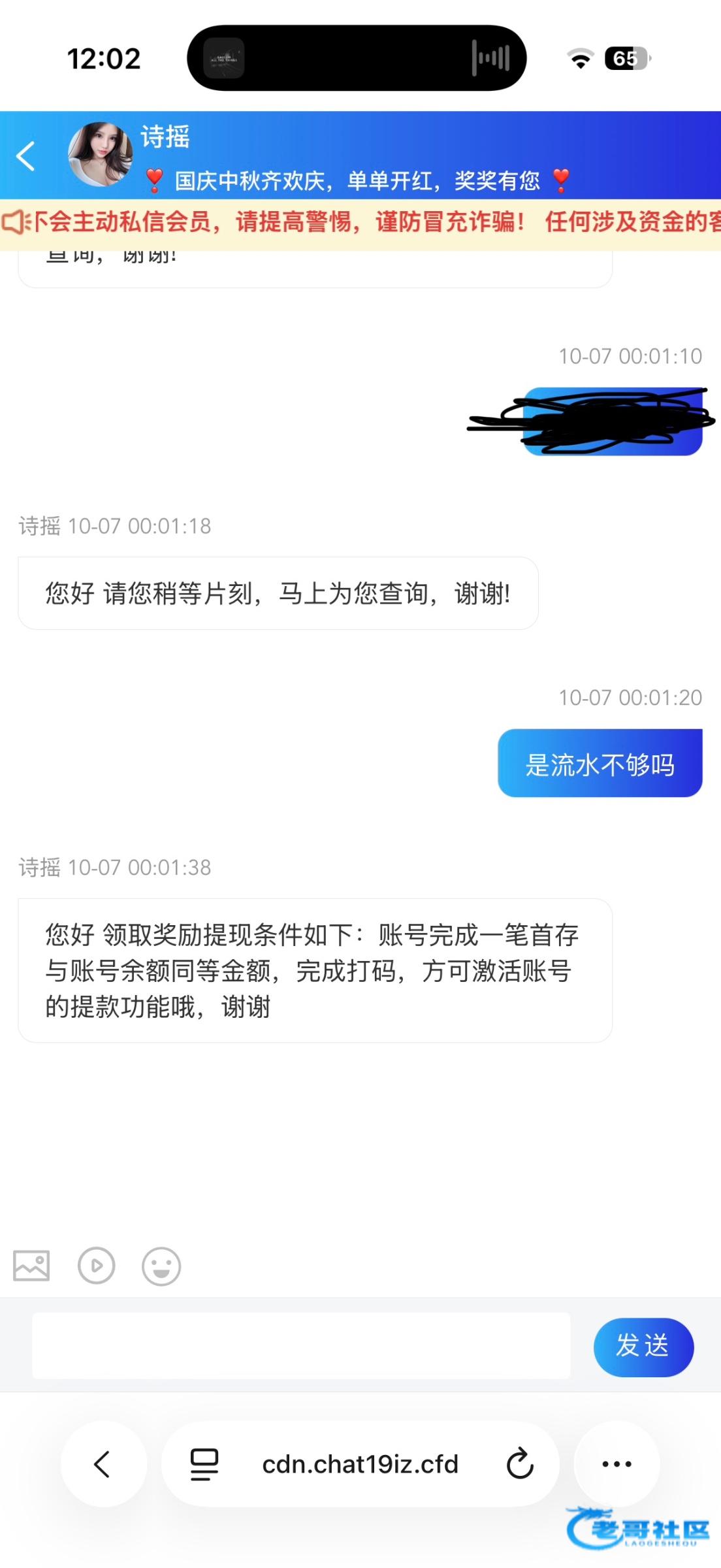Attach an image to the chat
The height and width of the screenshot is (1568, 721).
coord(31,1266)
